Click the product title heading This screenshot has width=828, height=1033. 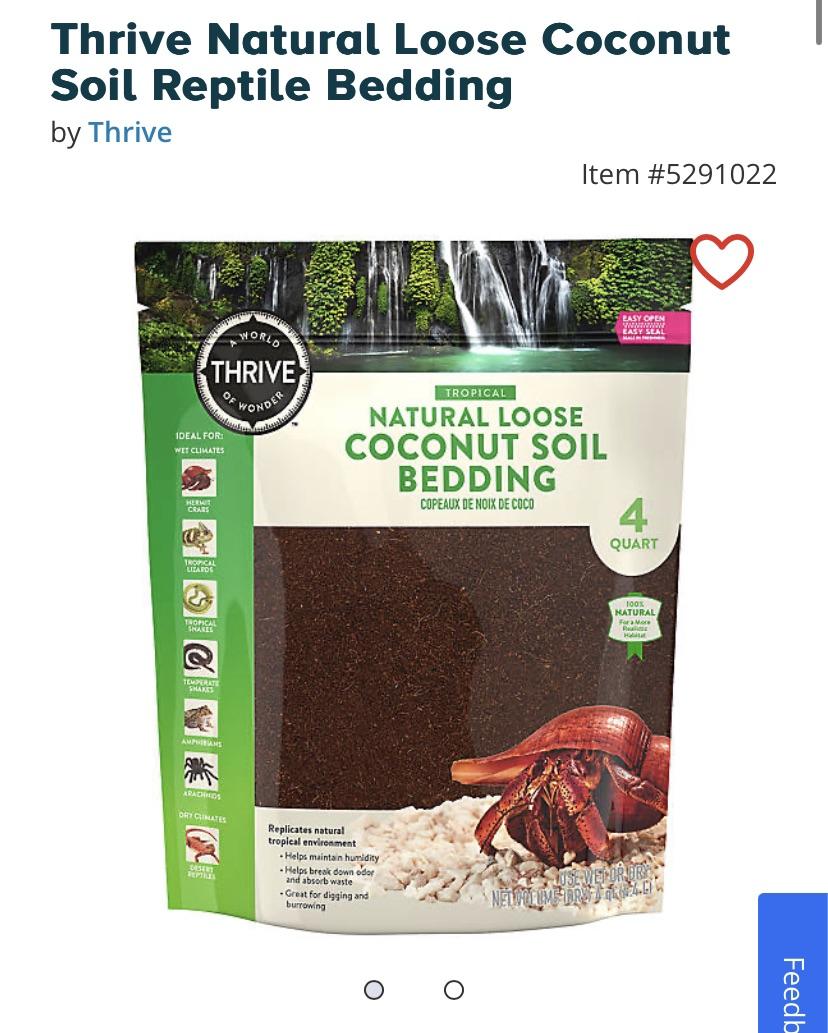tap(390, 62)
